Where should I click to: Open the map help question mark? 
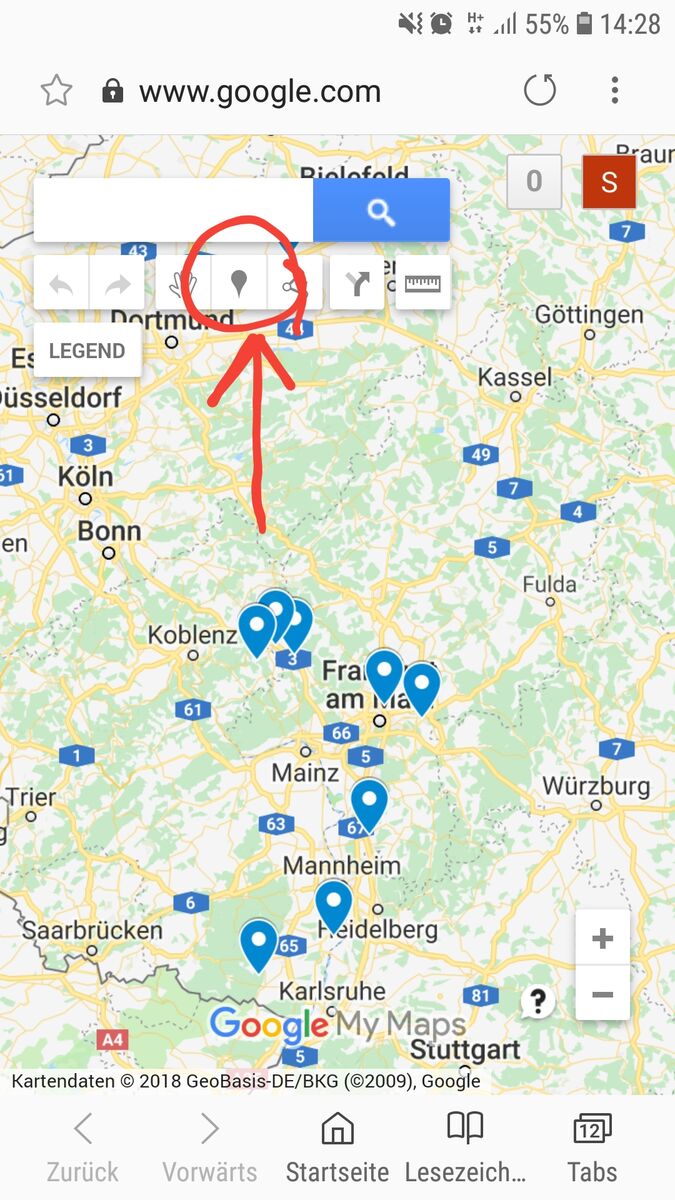click(x=537, y=1001)
